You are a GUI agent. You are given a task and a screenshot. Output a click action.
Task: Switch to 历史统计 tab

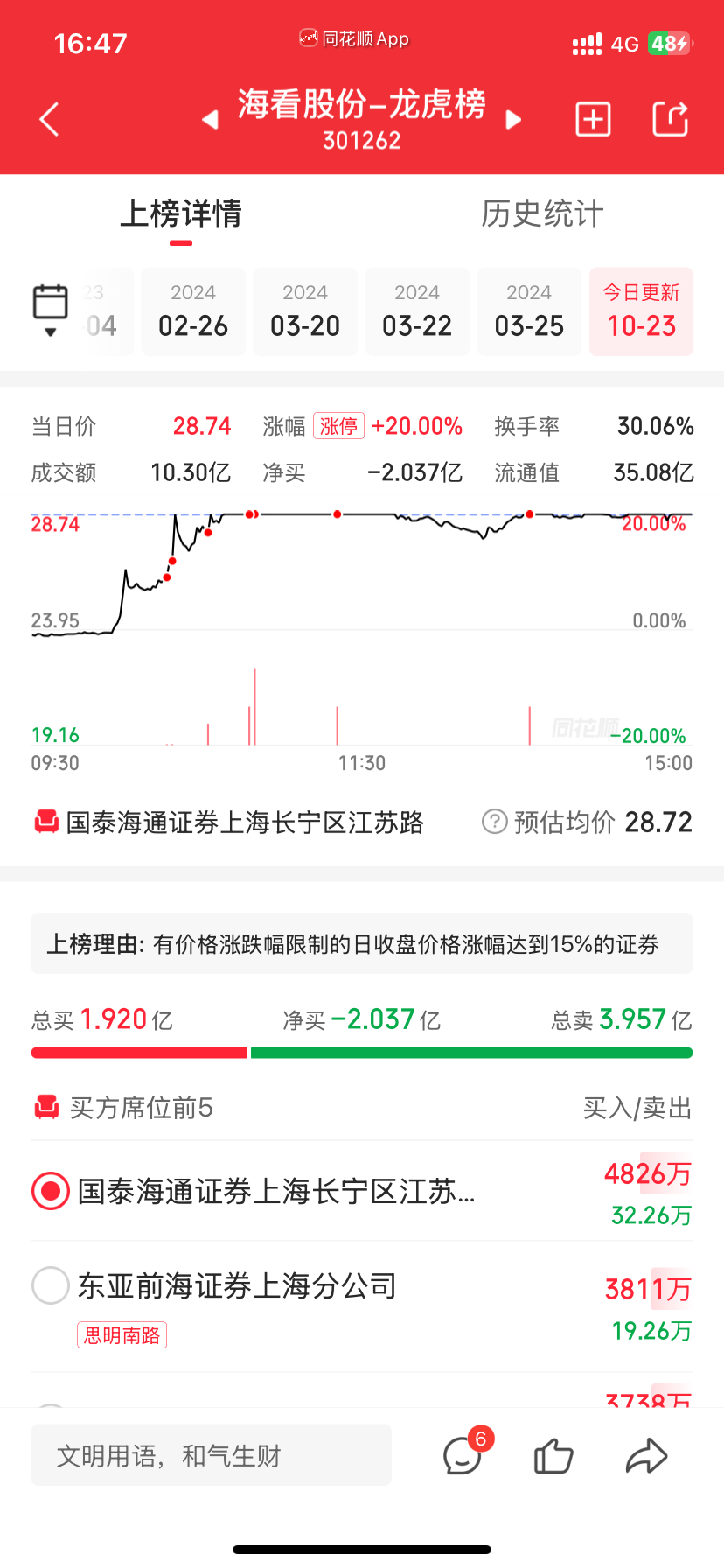point(542,213)
